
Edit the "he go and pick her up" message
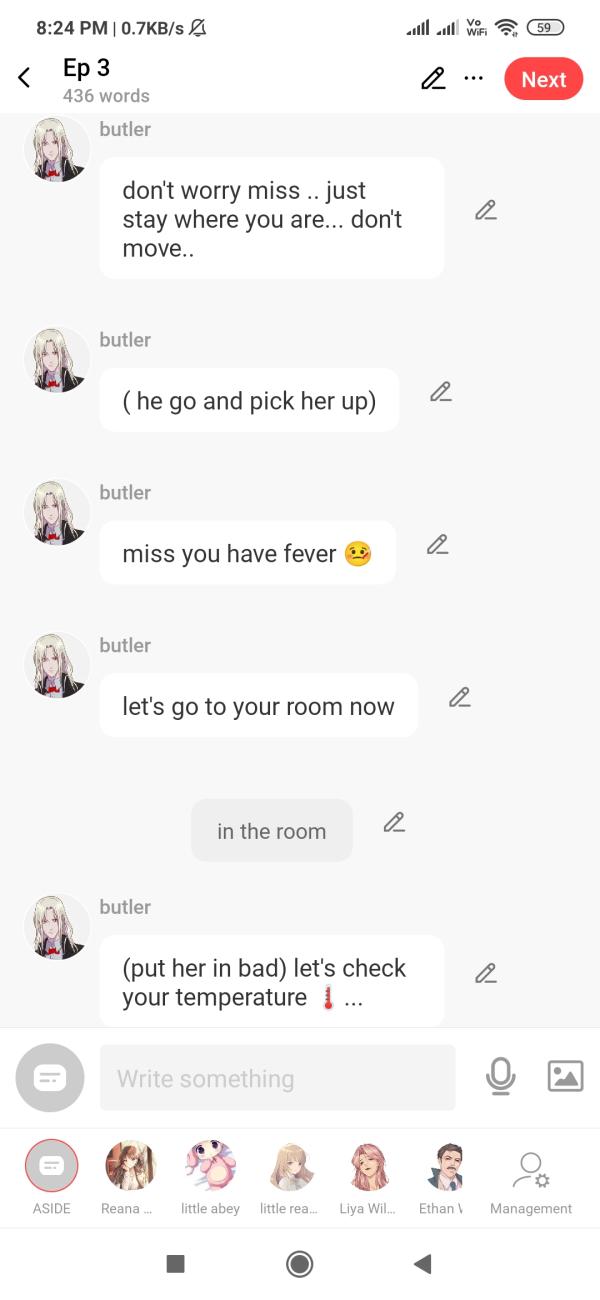pos(440,392)
